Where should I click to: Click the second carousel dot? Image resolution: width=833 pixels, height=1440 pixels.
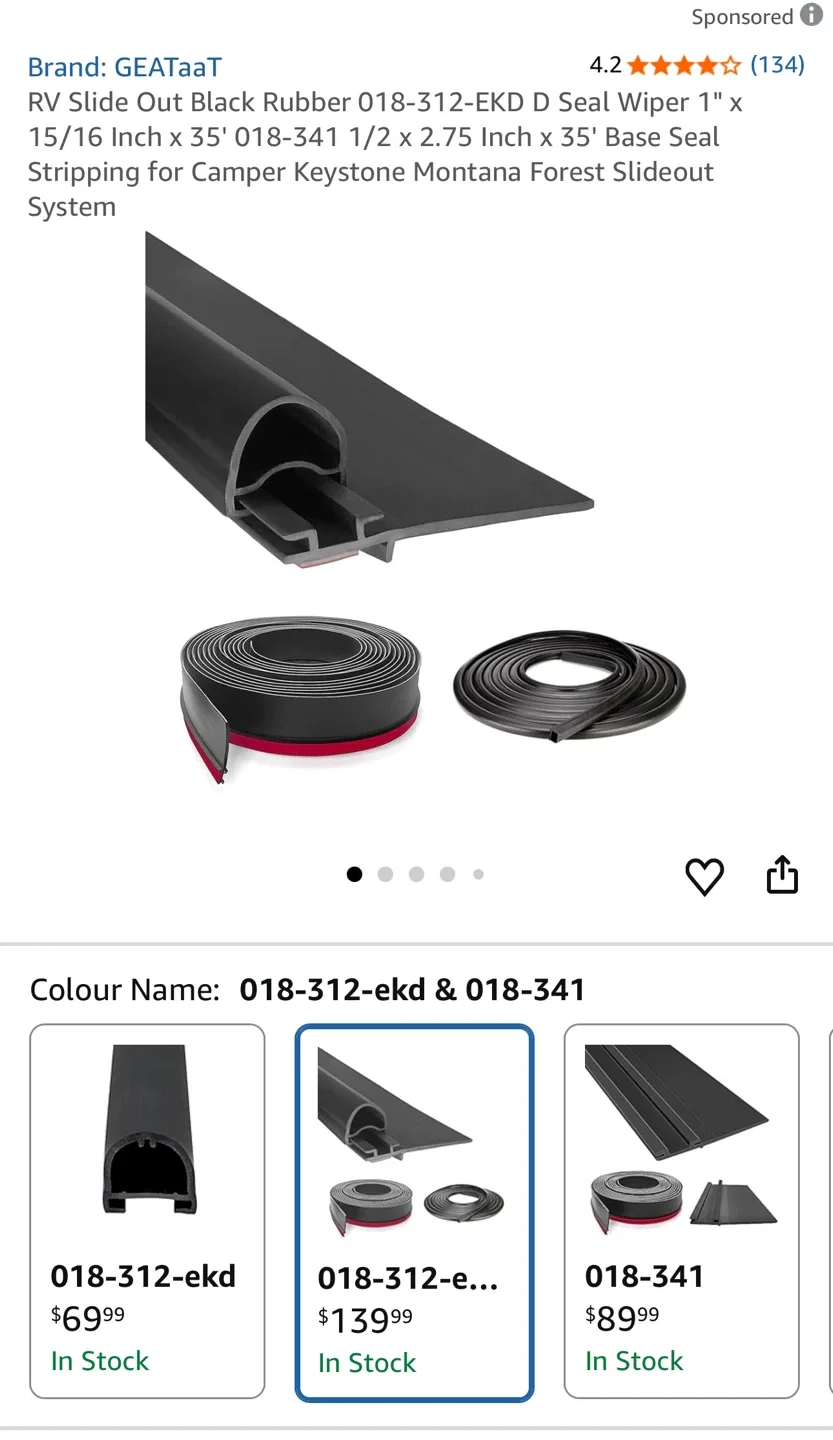385,873
